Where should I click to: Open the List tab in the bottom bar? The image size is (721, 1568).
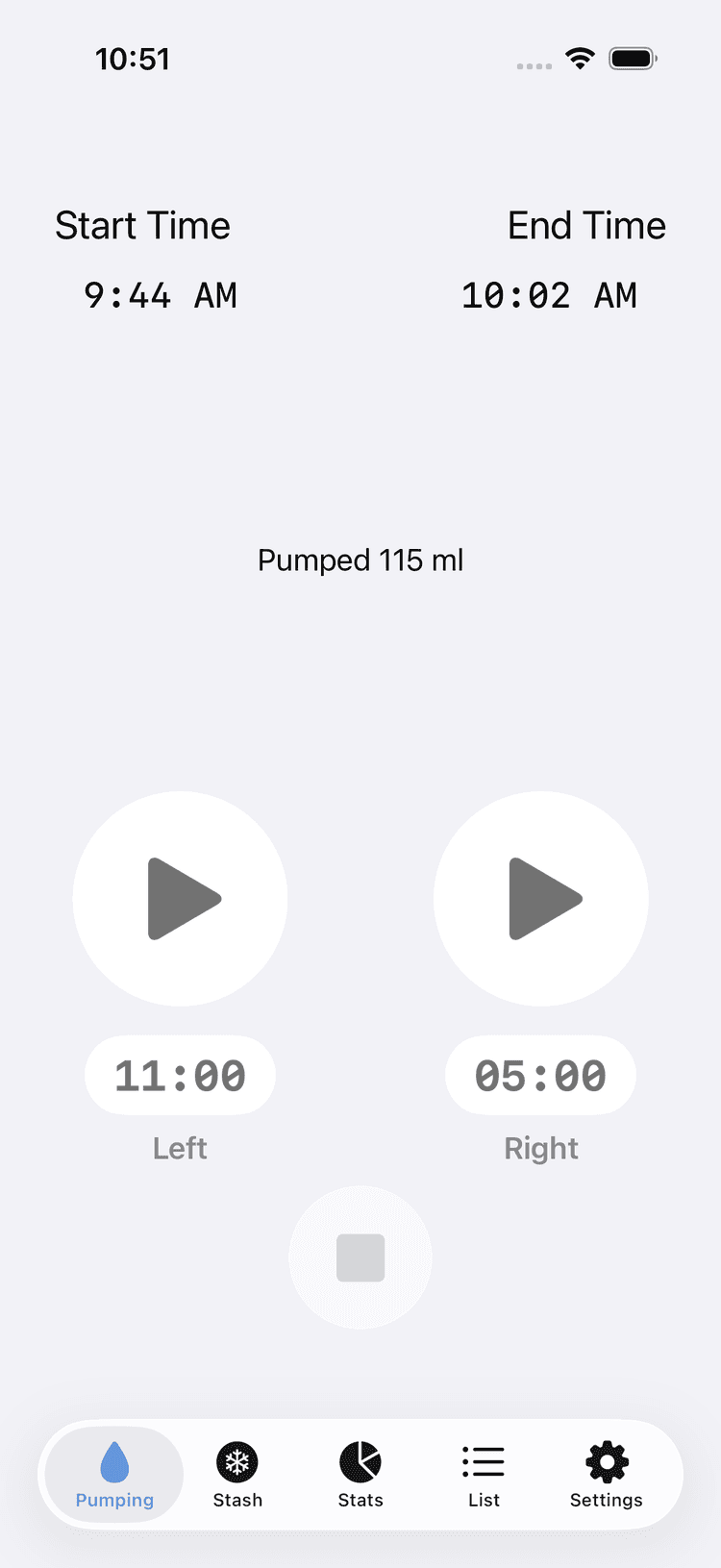[x=484, y=1471]
